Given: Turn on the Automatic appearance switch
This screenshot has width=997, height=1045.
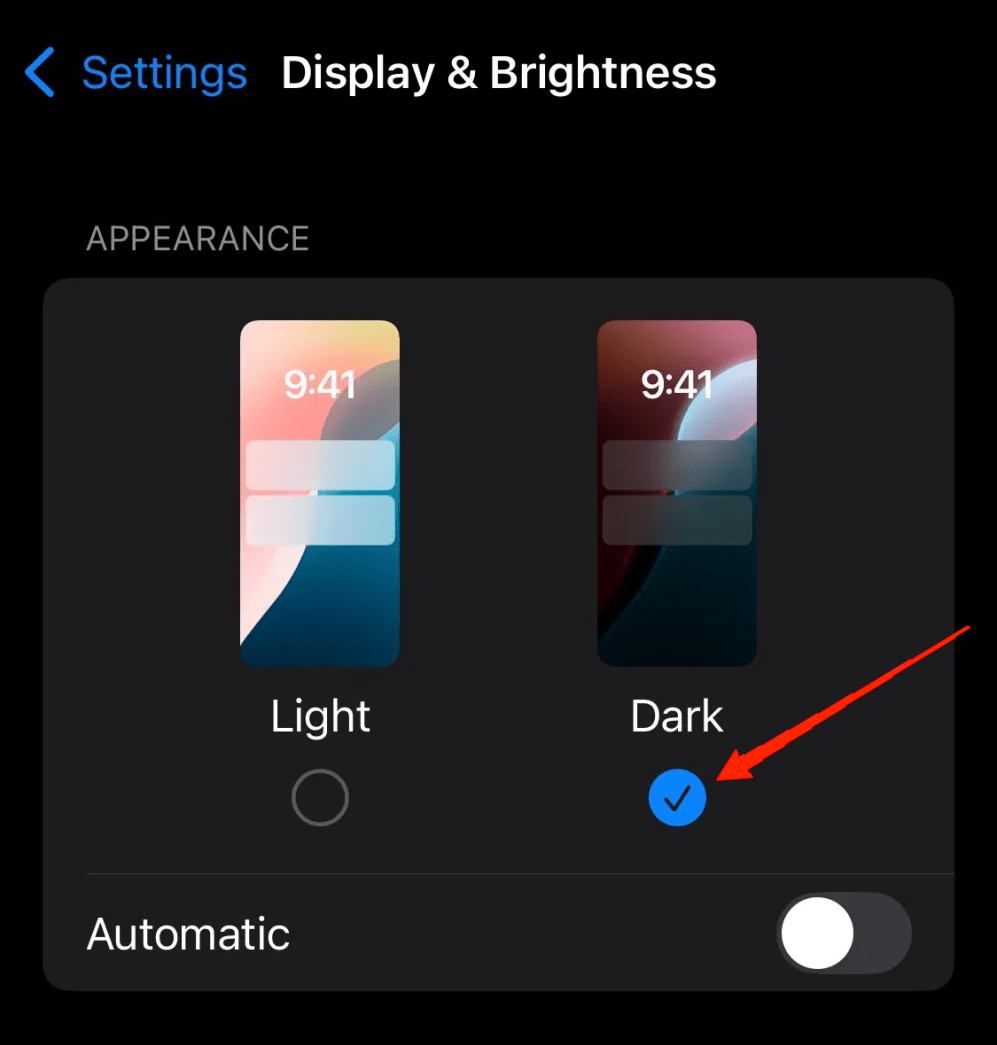Looking at the screenshot, I should [x=843, y=932].
